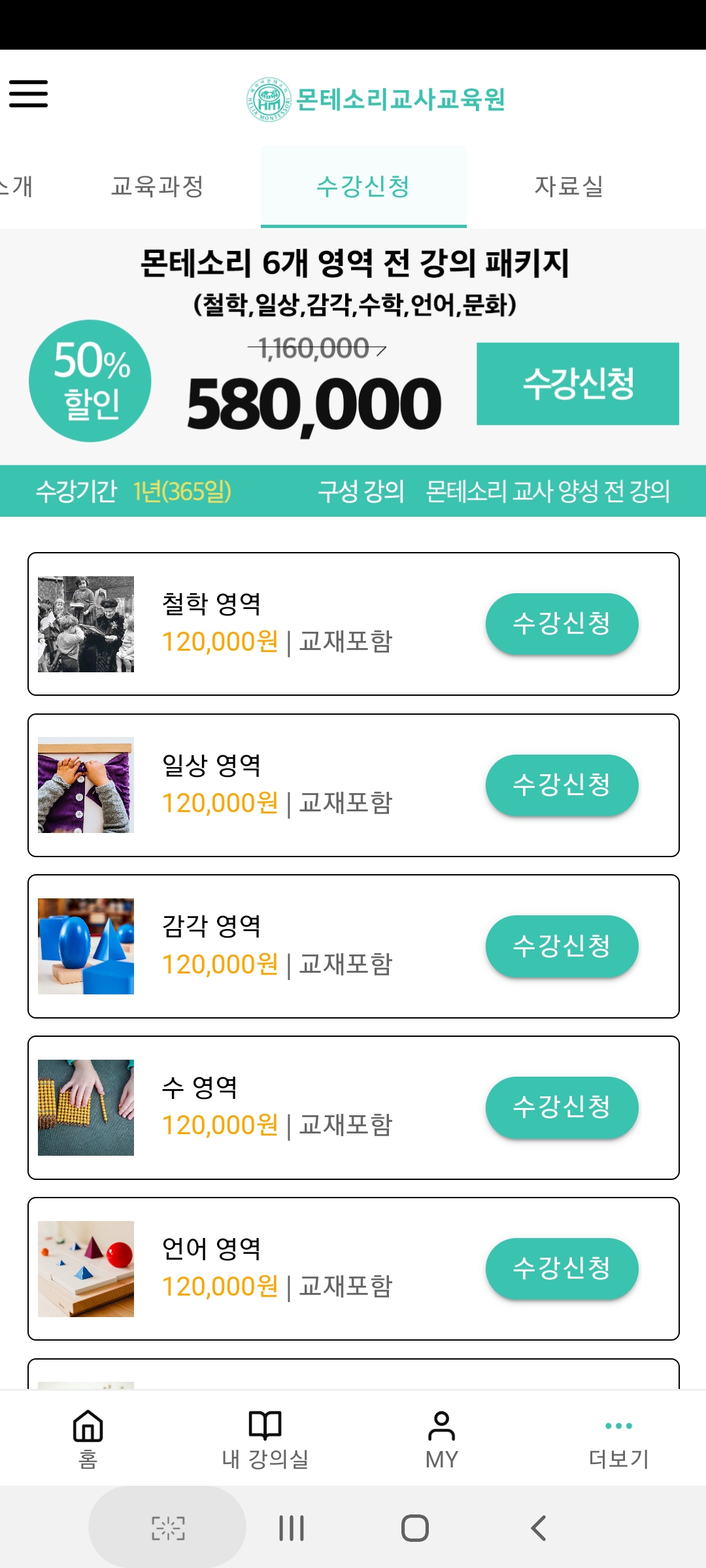
Task: Open recent apps from navigation bar
Action: coord(292,1528)
